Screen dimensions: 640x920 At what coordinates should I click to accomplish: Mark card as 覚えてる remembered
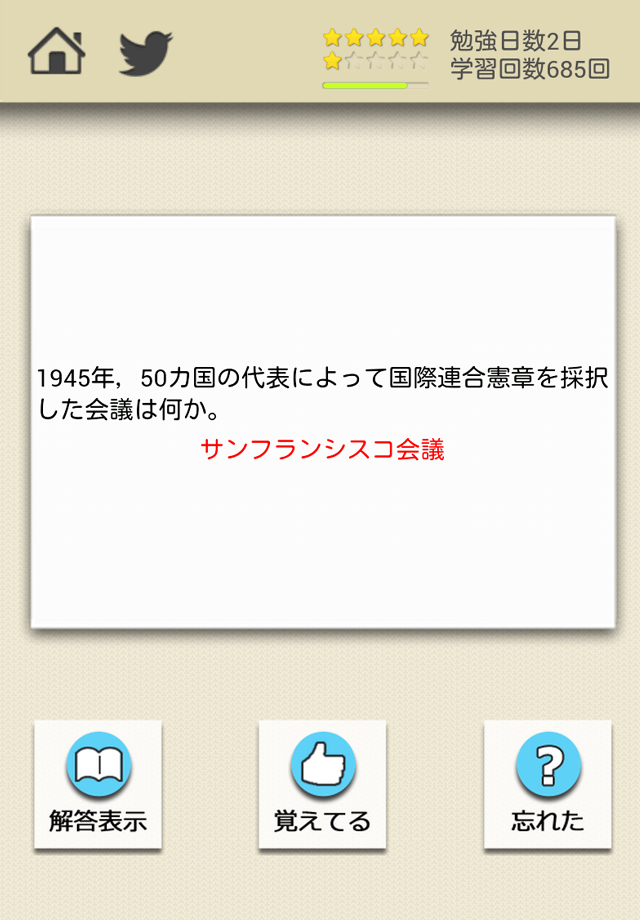(322, 785)
